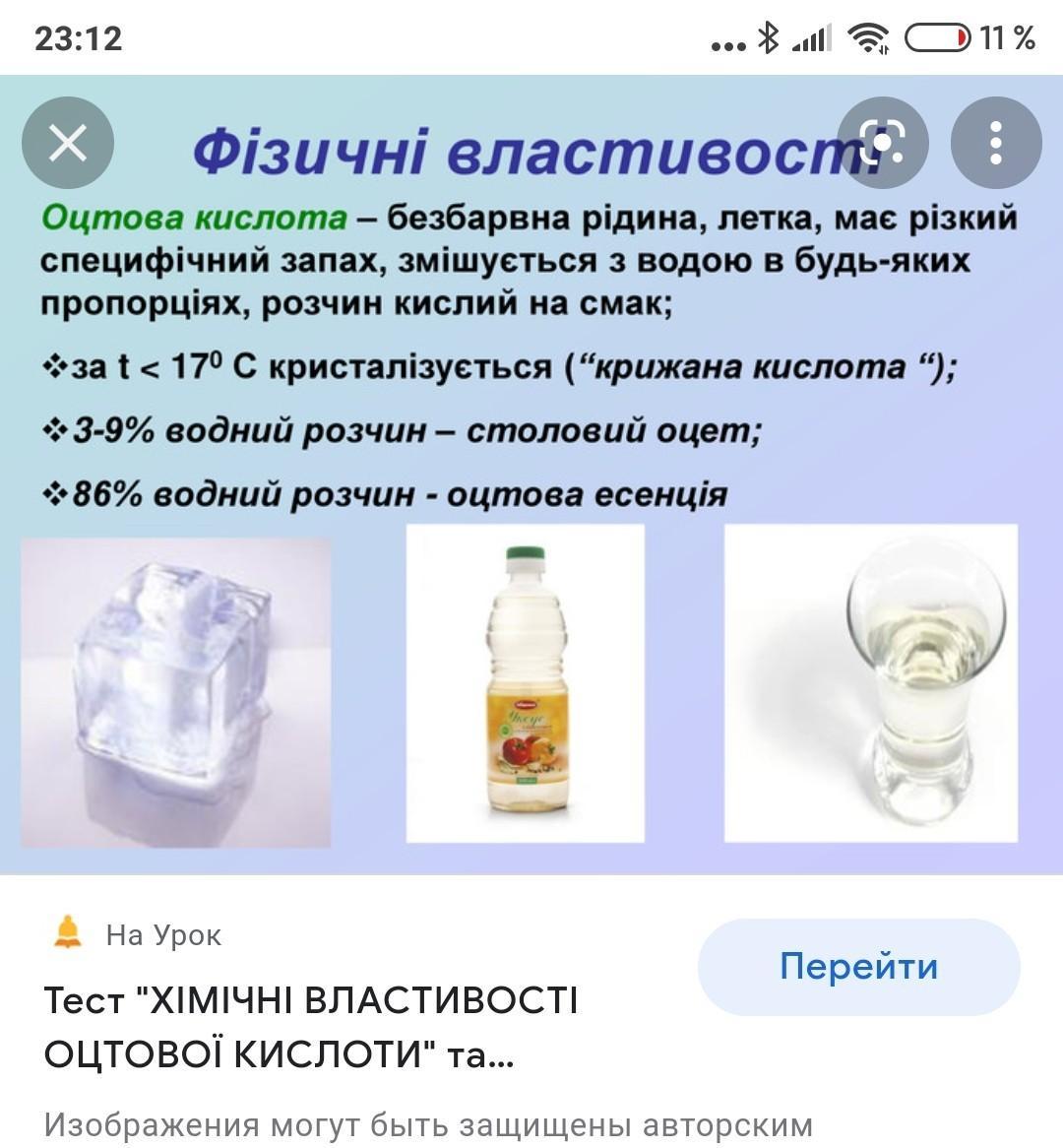Search this image with Lens

tap(882, 144)
